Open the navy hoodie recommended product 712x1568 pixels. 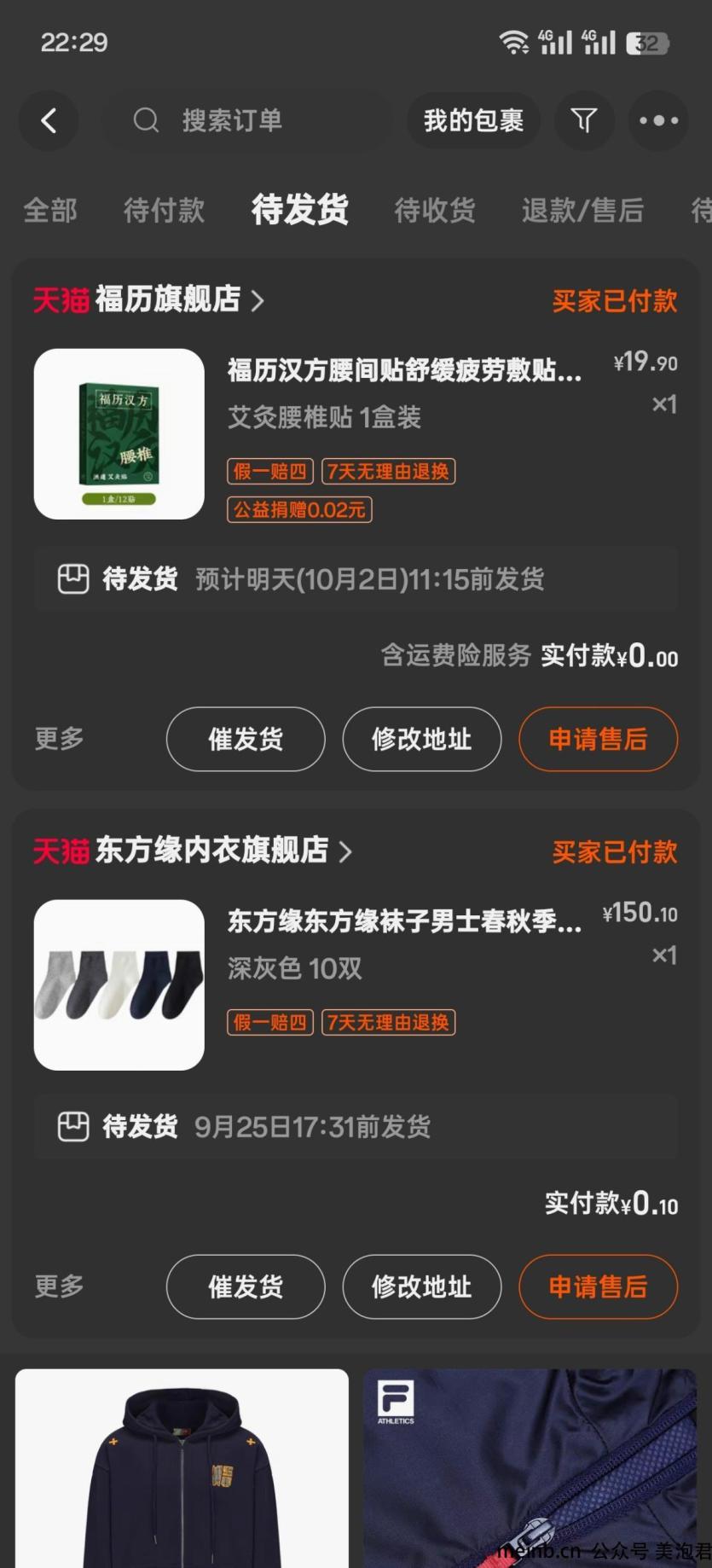pyautogui.click(x=182, y=1467)
